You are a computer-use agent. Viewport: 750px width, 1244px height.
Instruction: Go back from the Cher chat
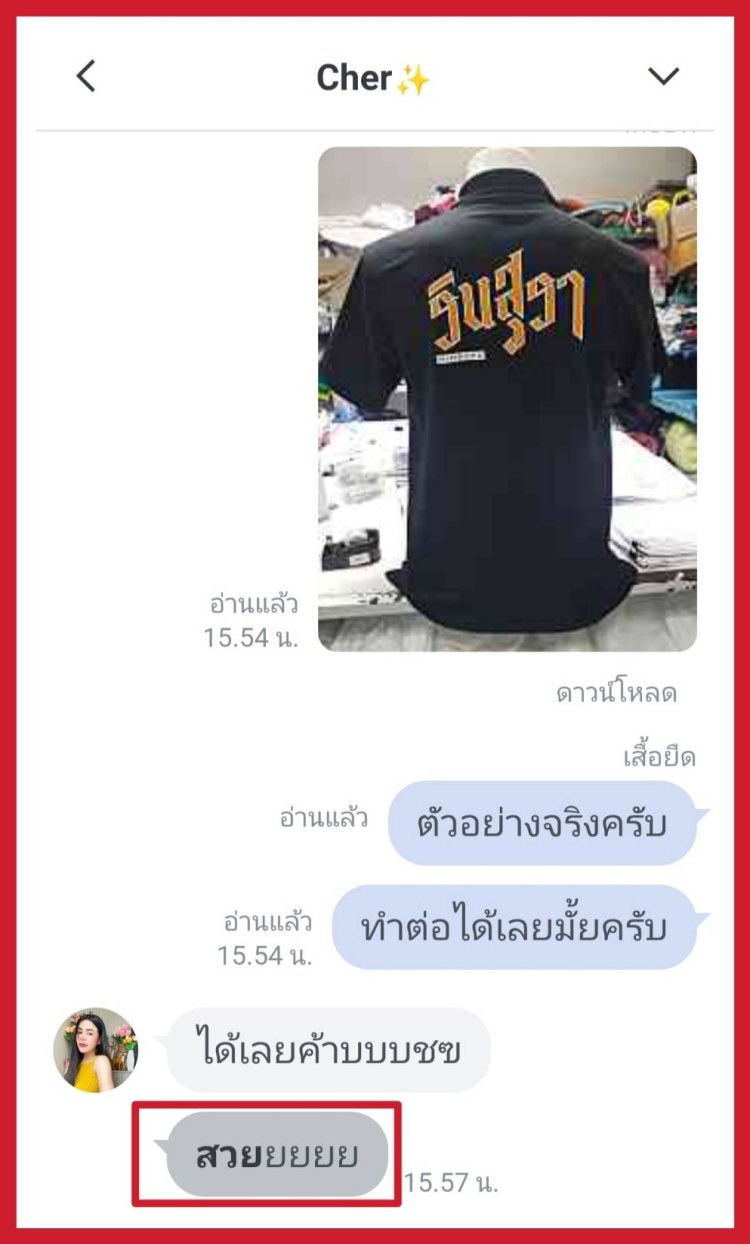point(87,76)
